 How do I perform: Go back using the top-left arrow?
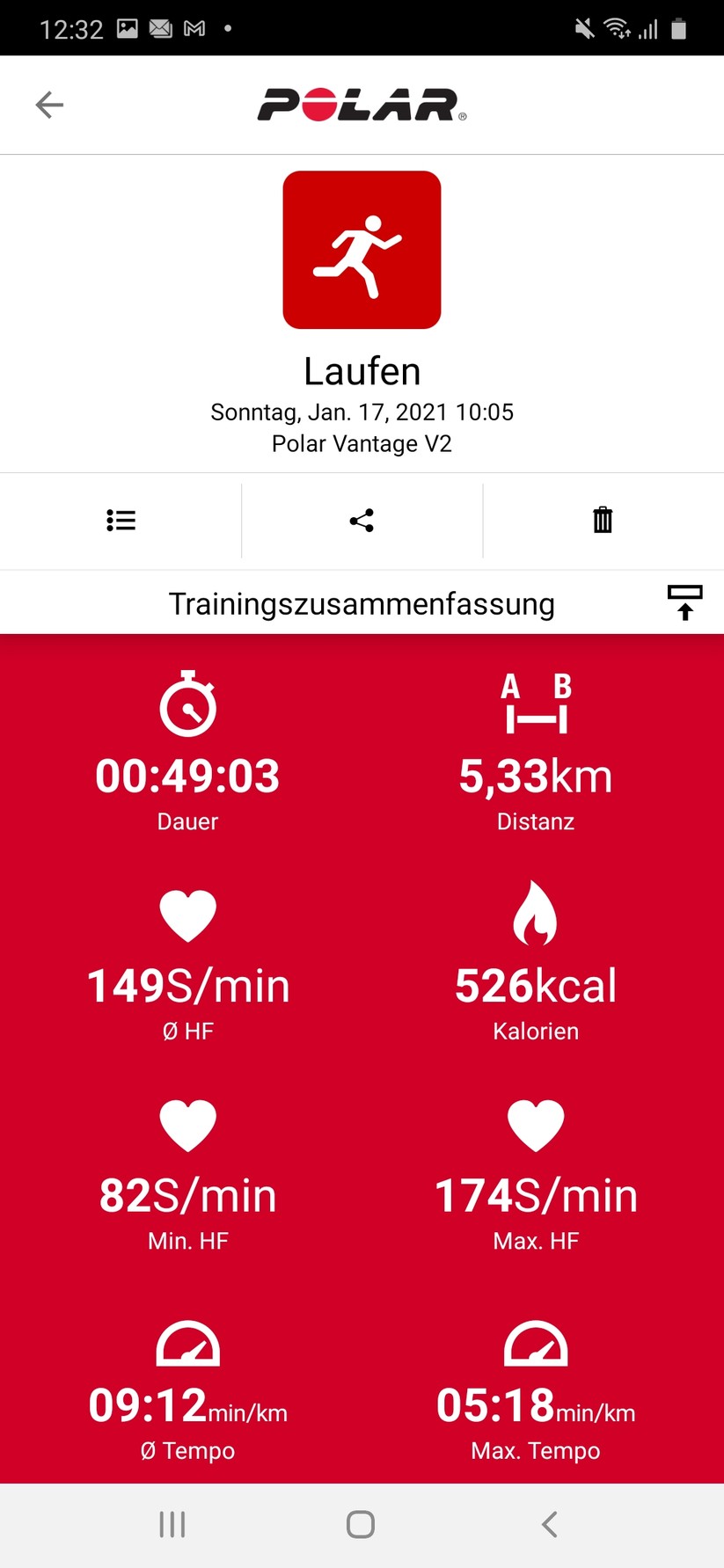tap(49, 106)
